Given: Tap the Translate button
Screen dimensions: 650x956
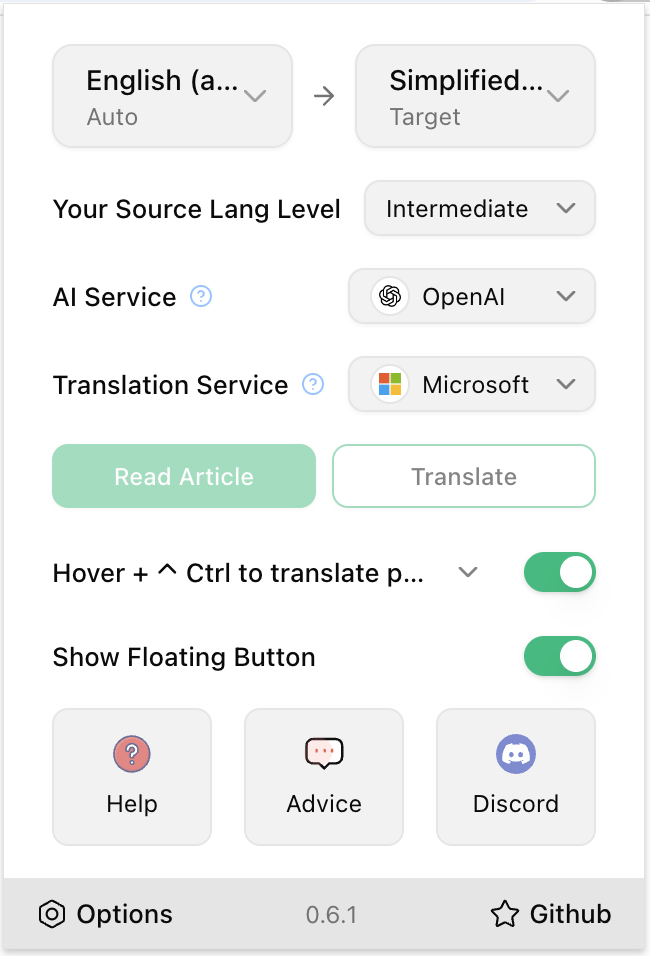Looking at the screenshot, I should click(464, 476).
